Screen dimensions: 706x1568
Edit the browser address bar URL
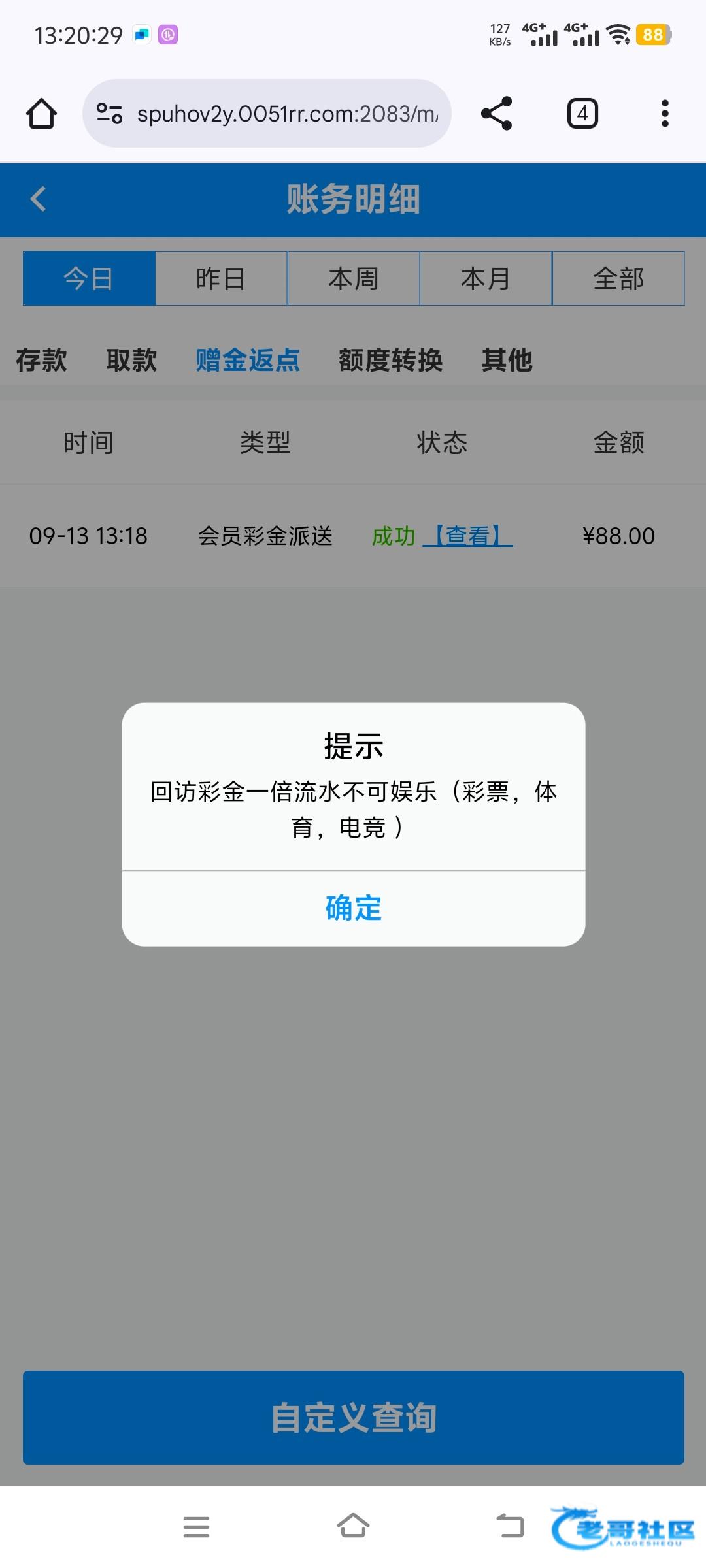tap(286, 114)
